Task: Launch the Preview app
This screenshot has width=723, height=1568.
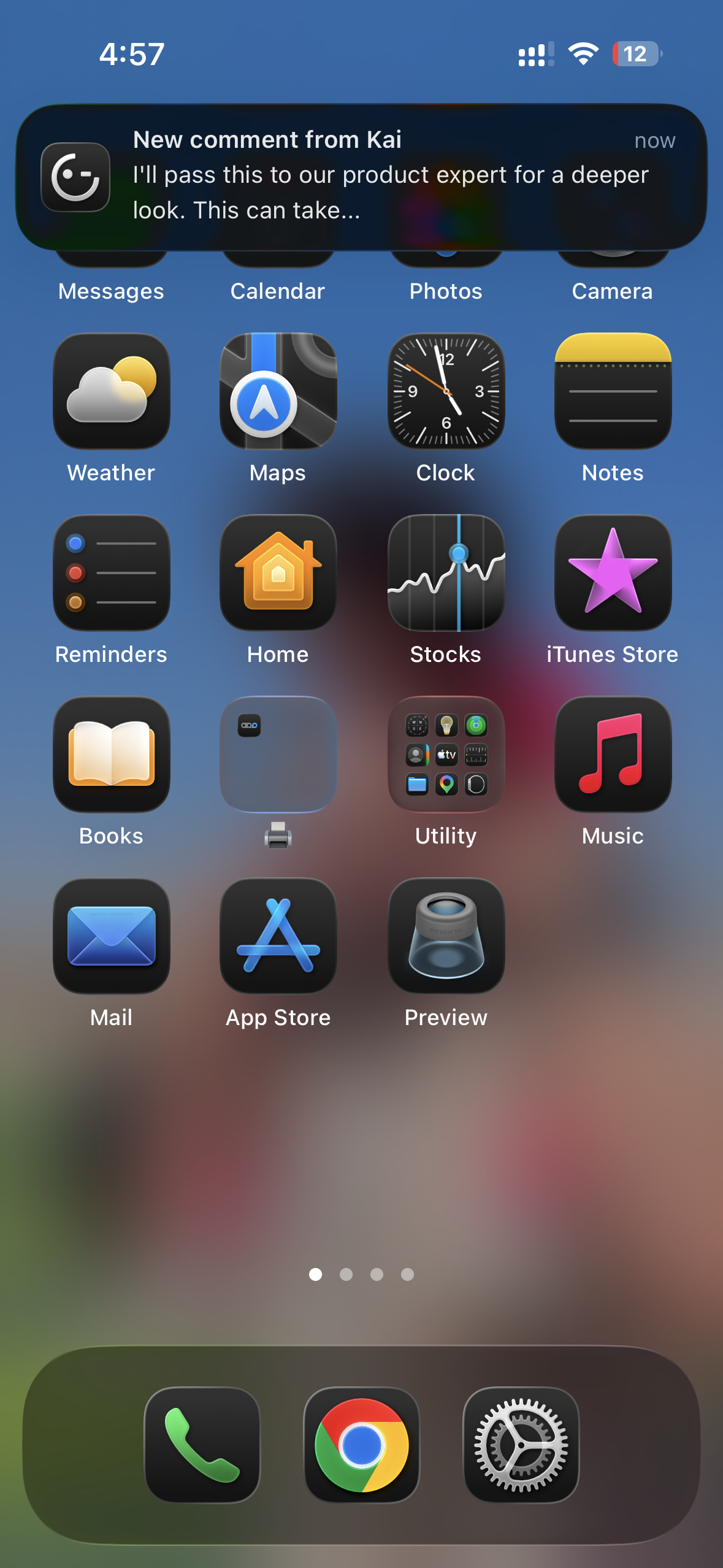Action: [446, 936]
